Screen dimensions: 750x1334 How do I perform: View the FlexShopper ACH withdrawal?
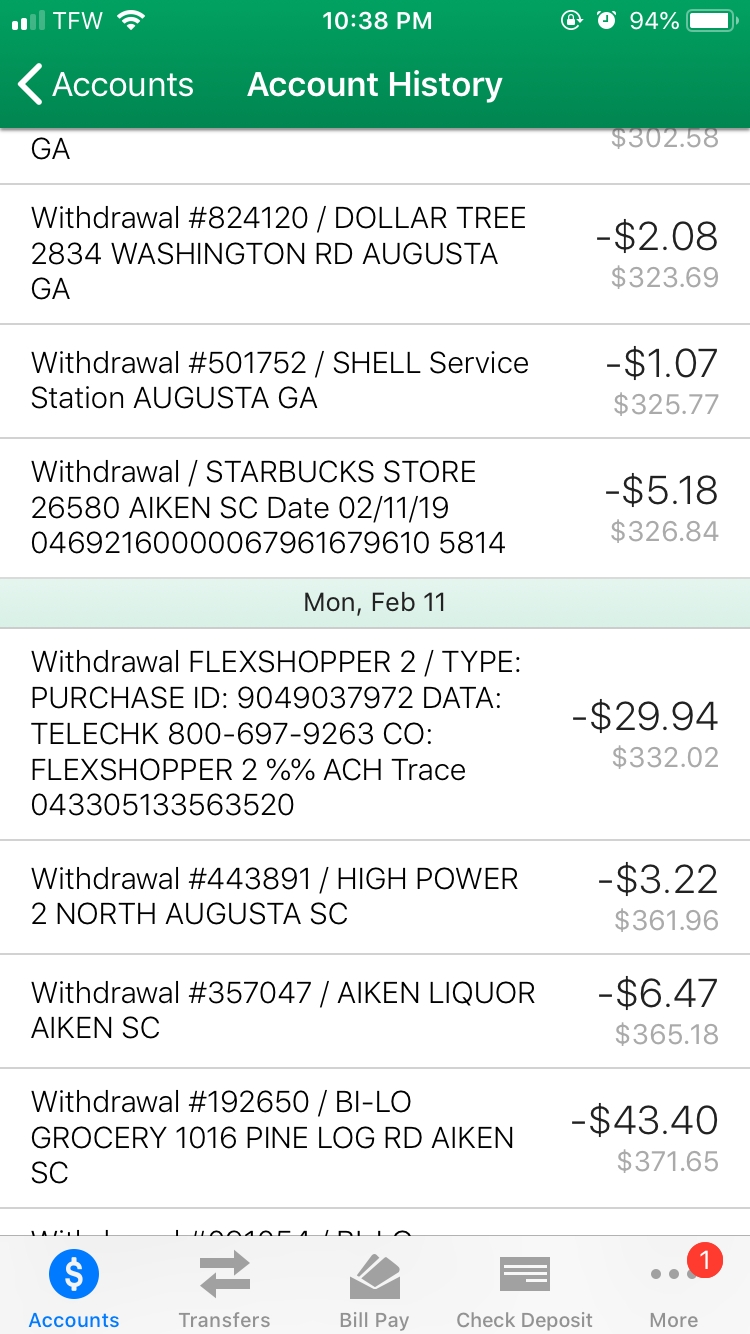pos(375,733)
